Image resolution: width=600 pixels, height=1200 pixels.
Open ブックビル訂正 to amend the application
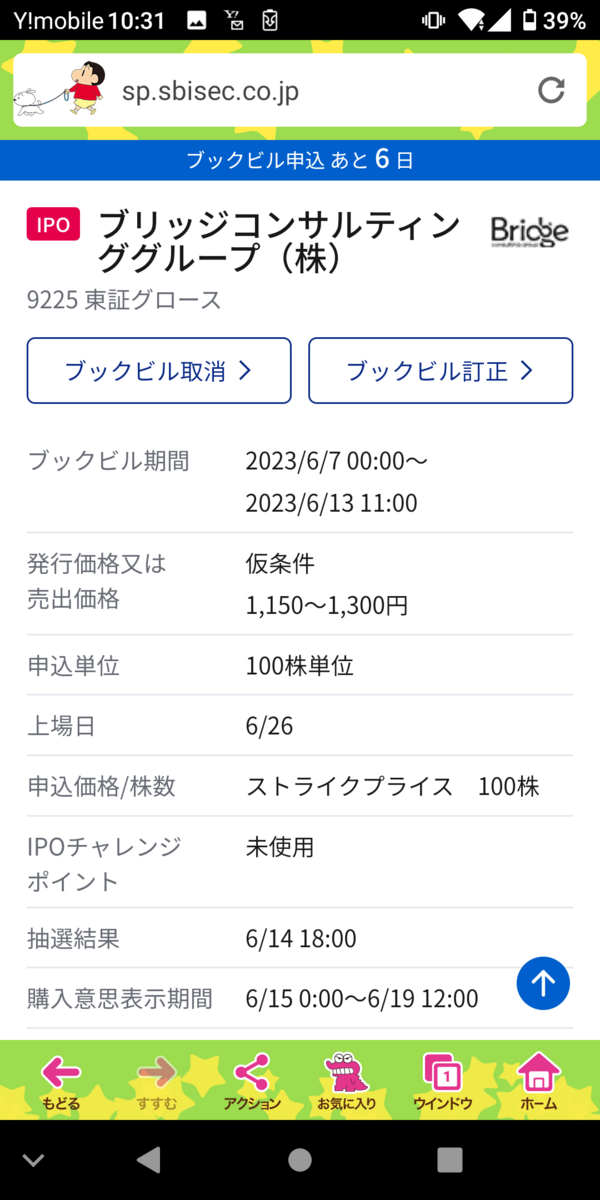tap(440, 371)
